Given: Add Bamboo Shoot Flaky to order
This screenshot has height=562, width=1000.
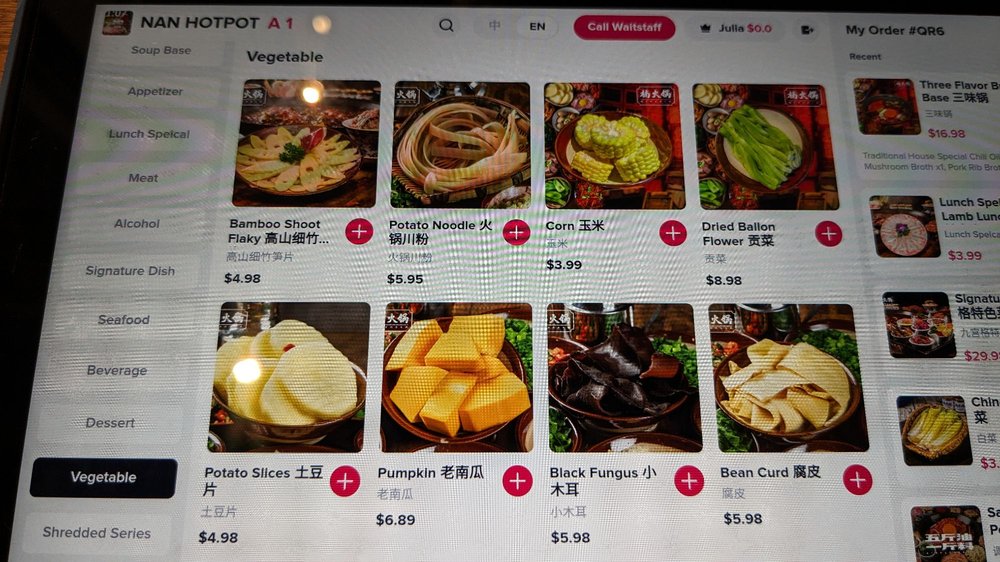Looking at the screenshot, I should coord(359,231).
